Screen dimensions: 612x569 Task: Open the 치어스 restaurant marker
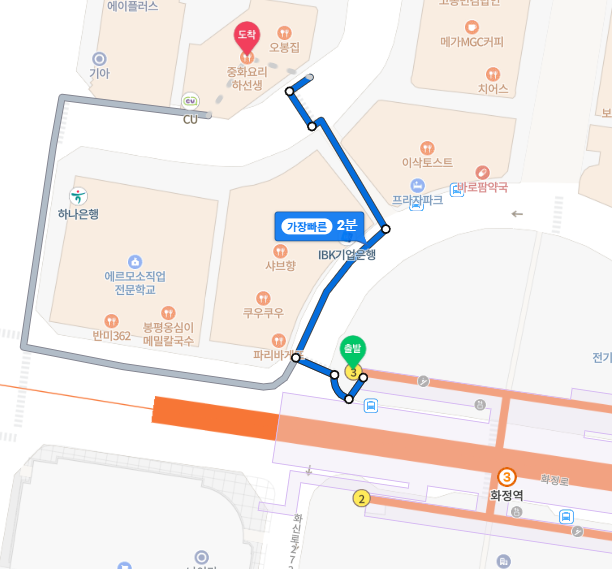click(x=492, y=74)
